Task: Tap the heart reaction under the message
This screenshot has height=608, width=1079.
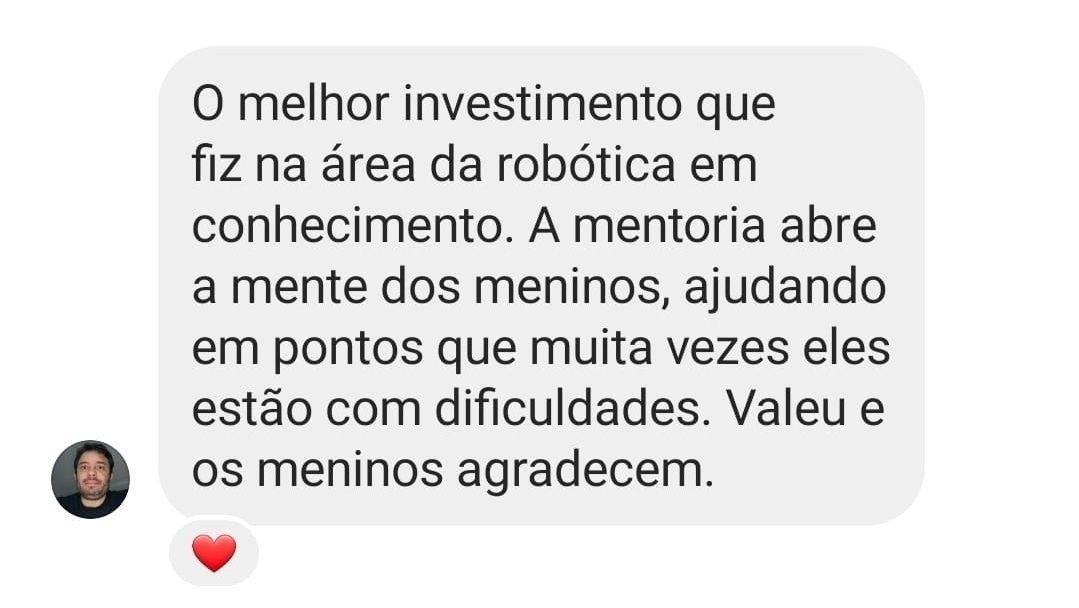Action: click(213, 553)
